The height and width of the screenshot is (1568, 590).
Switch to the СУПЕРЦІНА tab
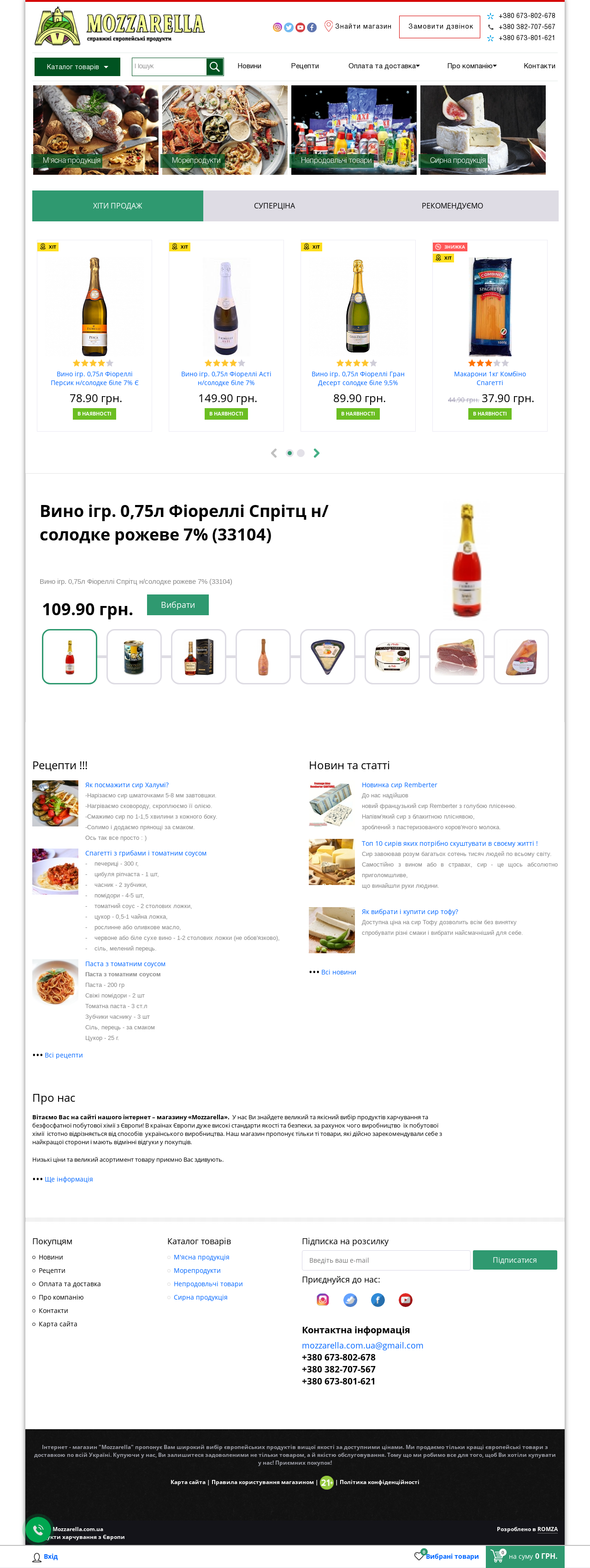coord(274,206)
